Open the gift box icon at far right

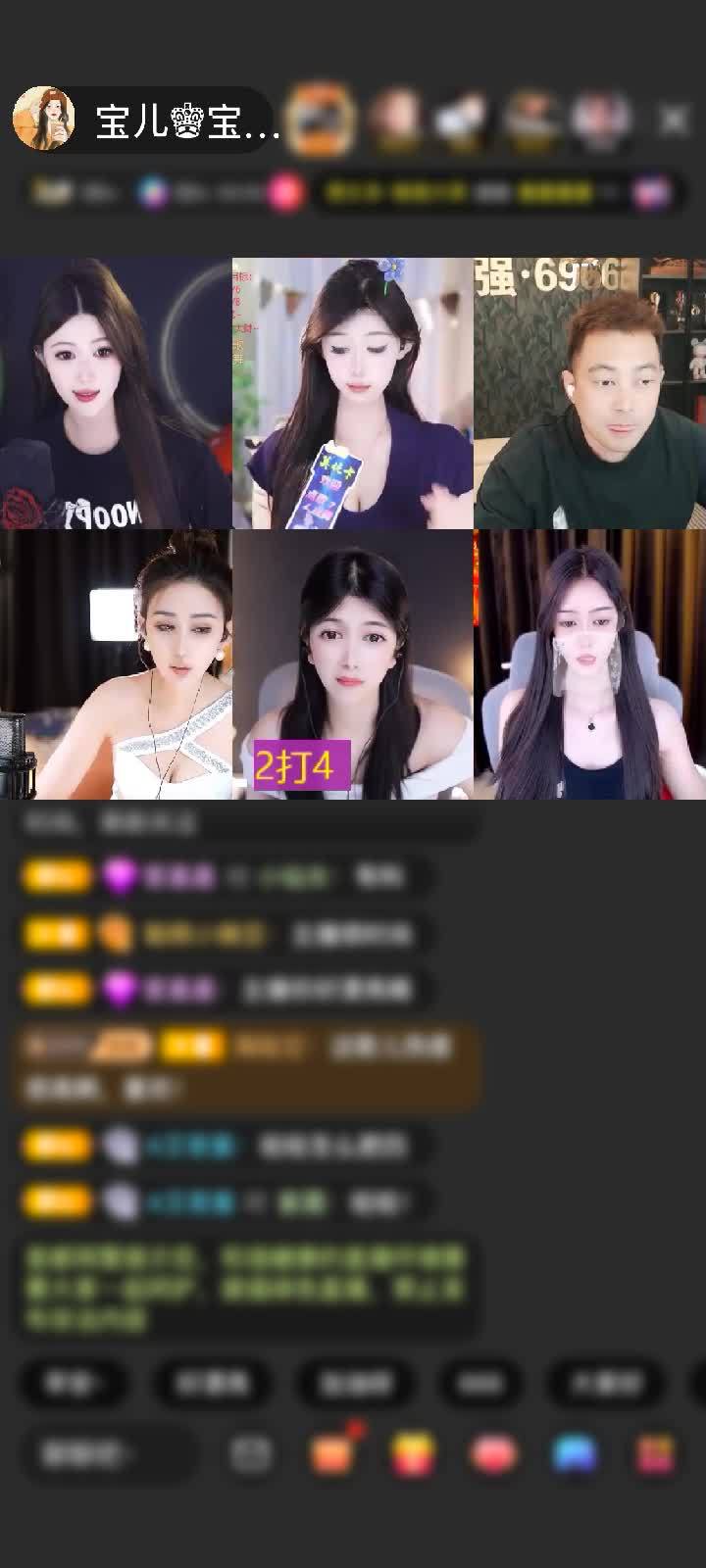pos(655,1455)
